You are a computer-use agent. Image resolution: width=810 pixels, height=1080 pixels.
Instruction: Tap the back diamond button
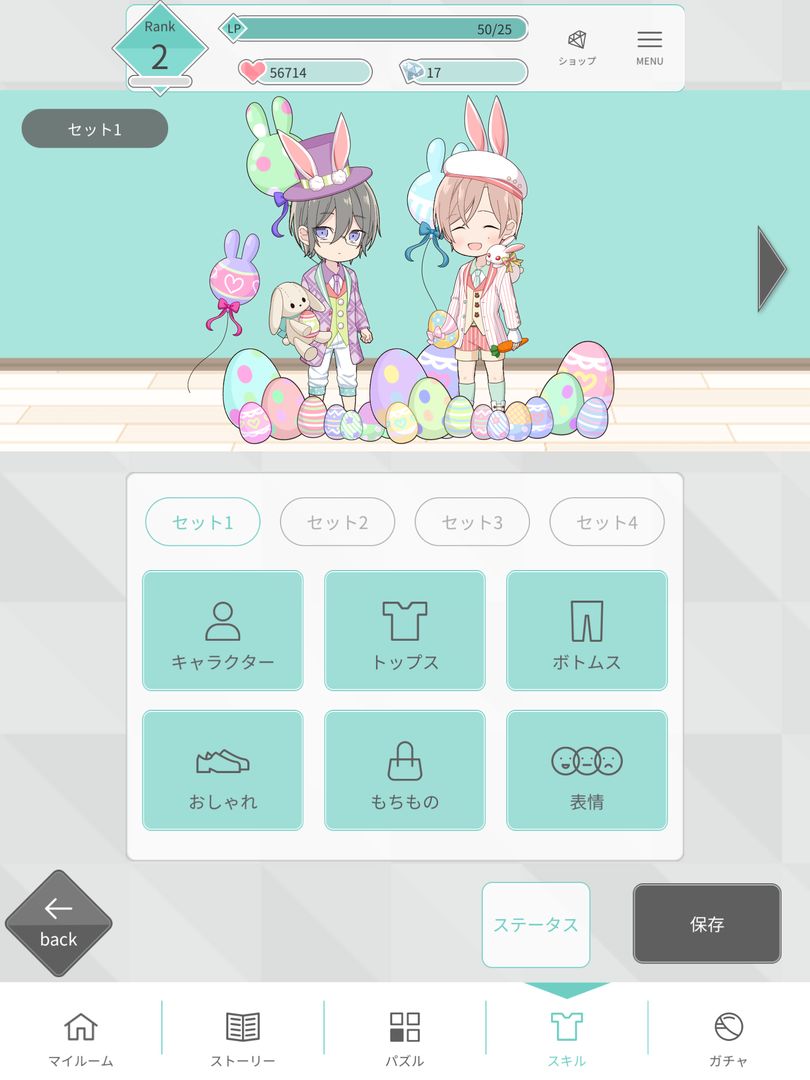click(58, 922)
